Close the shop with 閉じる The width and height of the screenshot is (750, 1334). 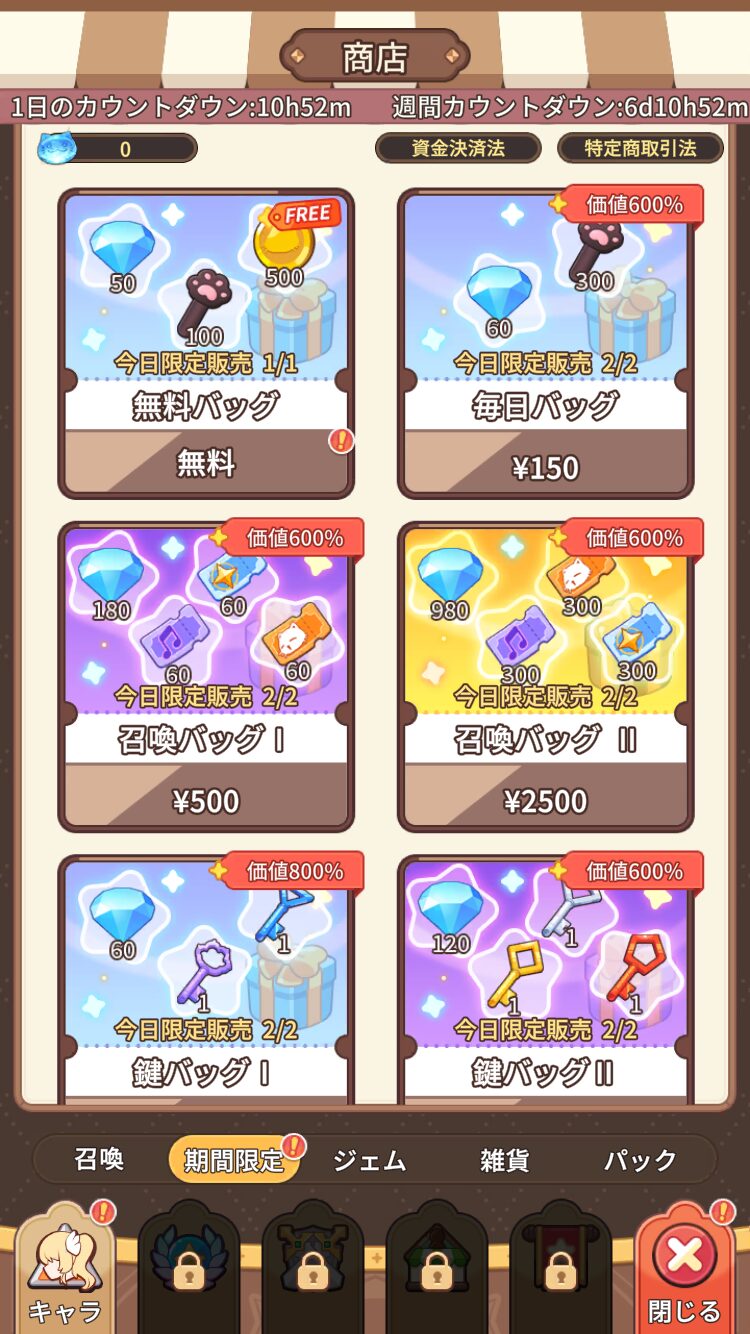point(685,1270)
